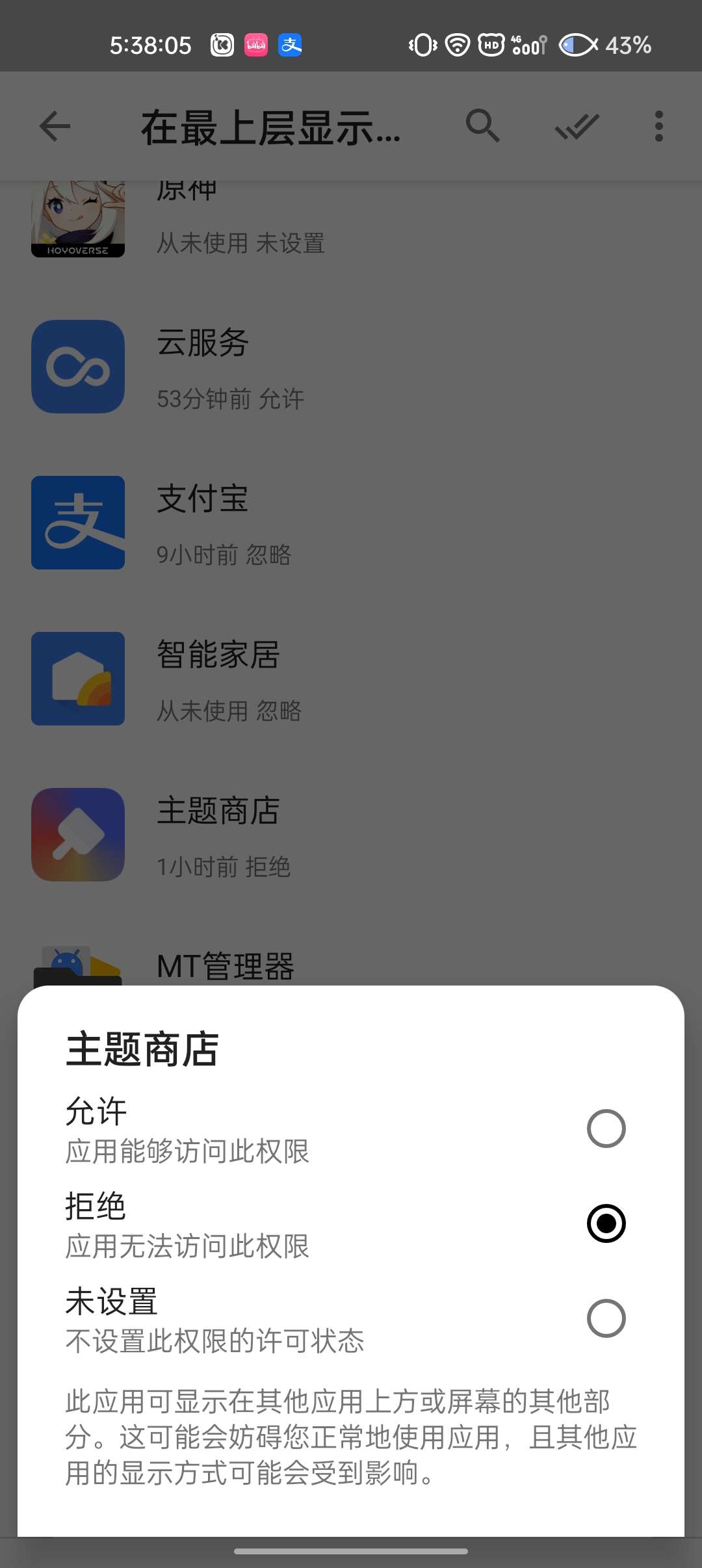Click the 应用能够访问此权限 description text
Image resolution: width=702 pixels, height=1568 pixels.
point(188,1152)
